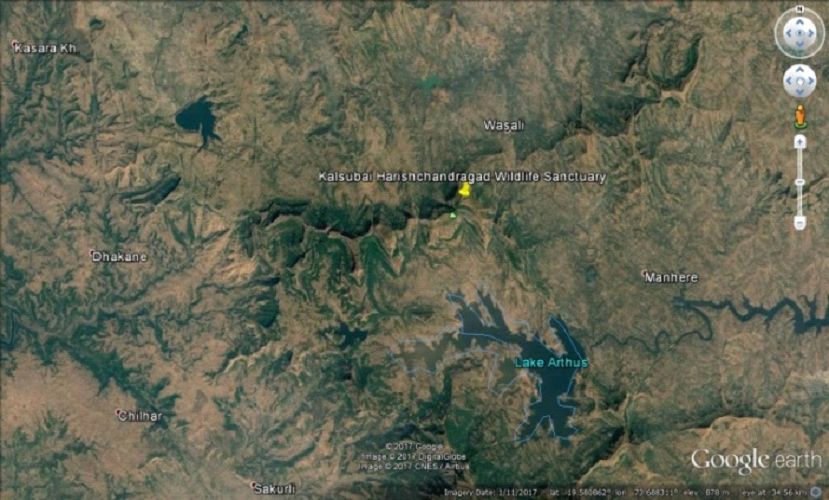Screen dimensions: 829x500
Task: Zoom out with the slider's minus button
Action: (x=800, y=223)
